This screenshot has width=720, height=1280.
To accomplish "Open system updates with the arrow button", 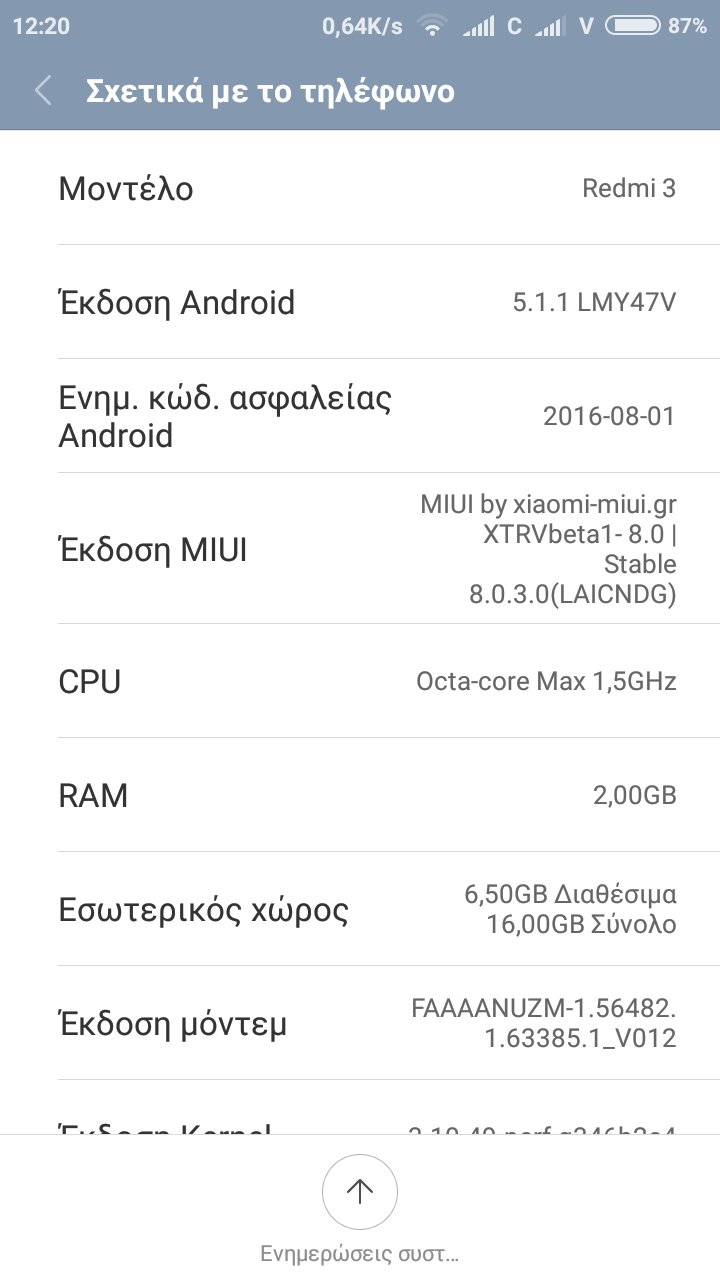I will point(359,1191).
